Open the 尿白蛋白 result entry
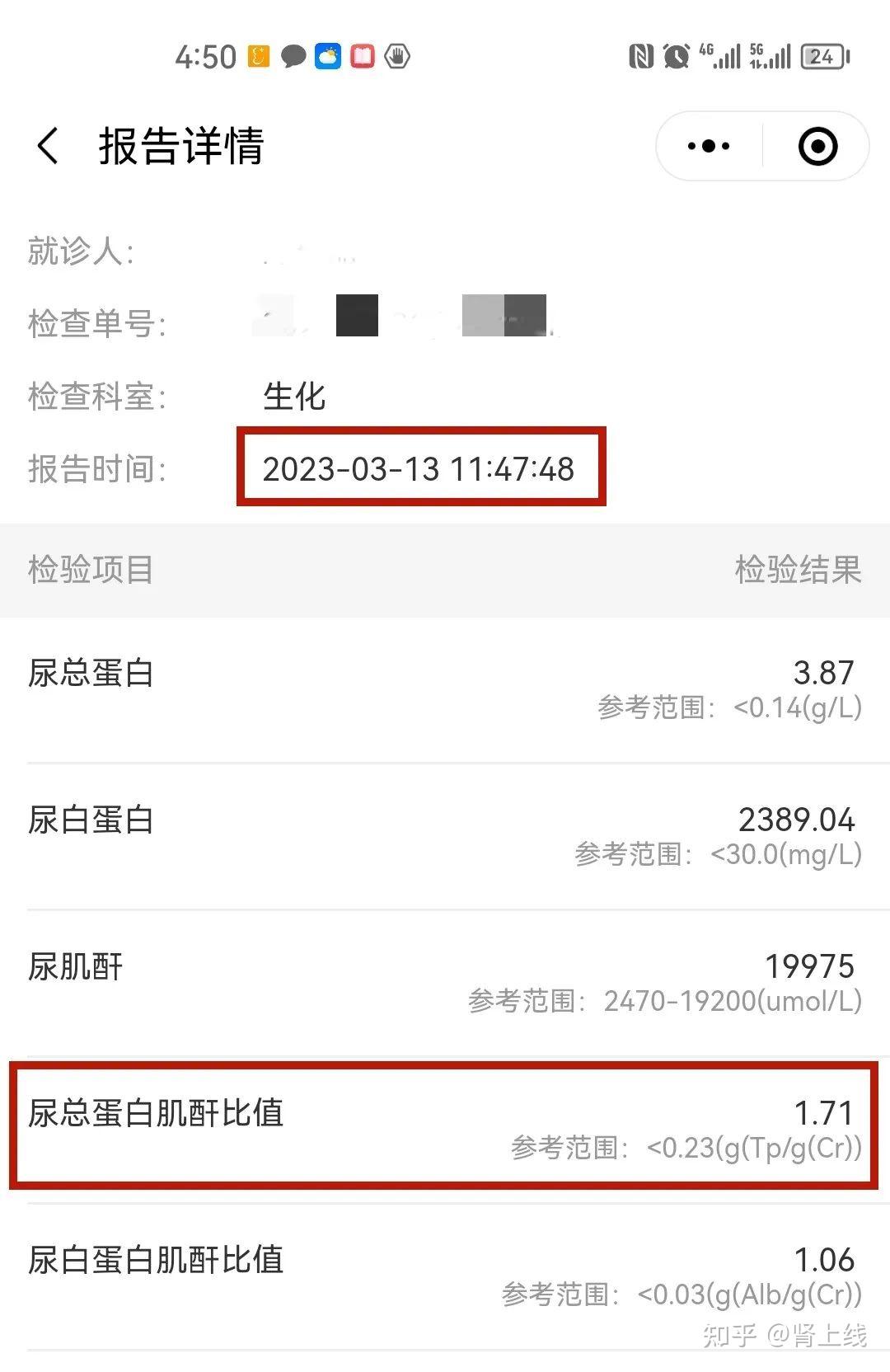890x1372 pixels. 445,834
